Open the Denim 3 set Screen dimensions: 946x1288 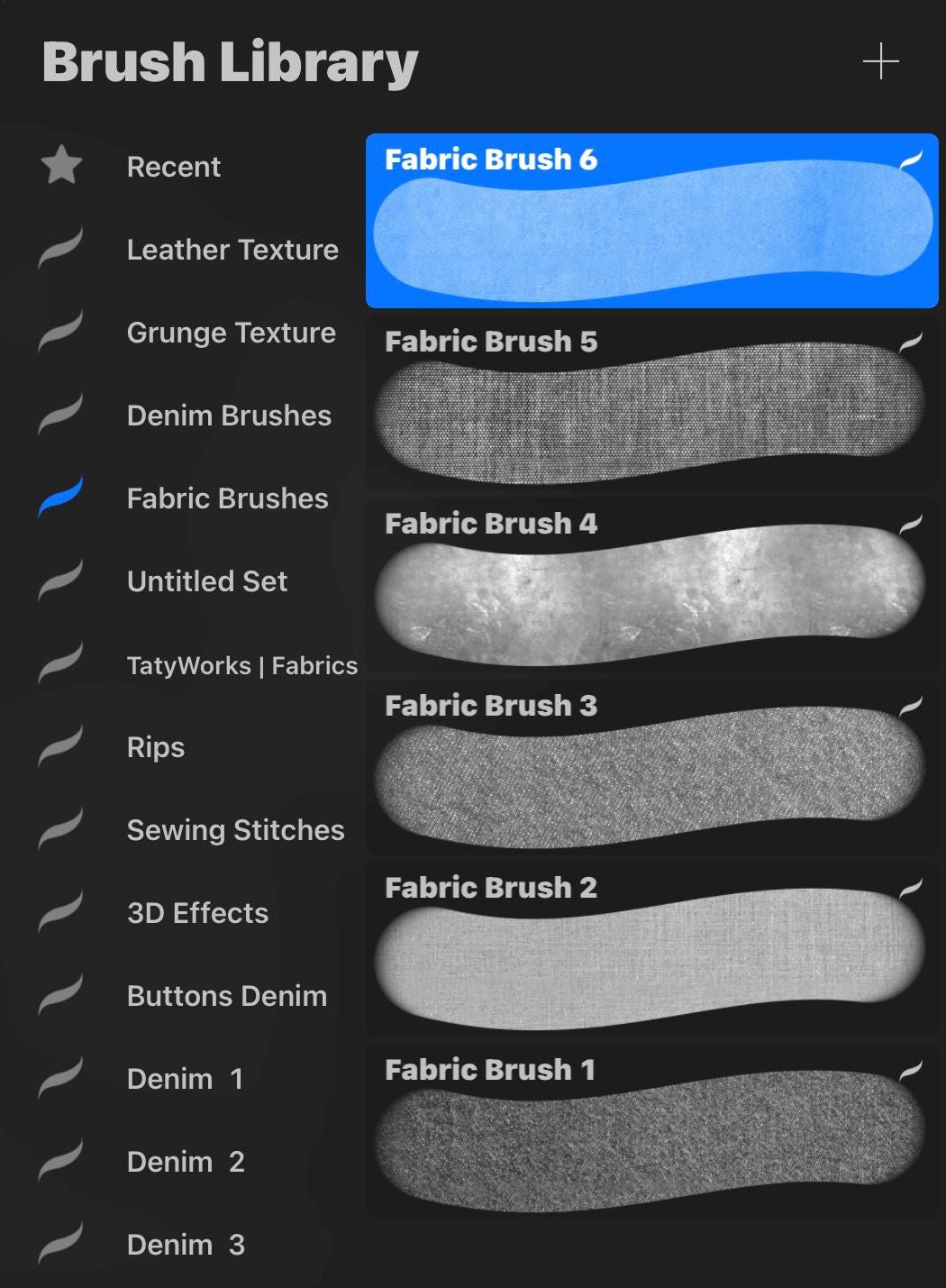point(186,1245)
